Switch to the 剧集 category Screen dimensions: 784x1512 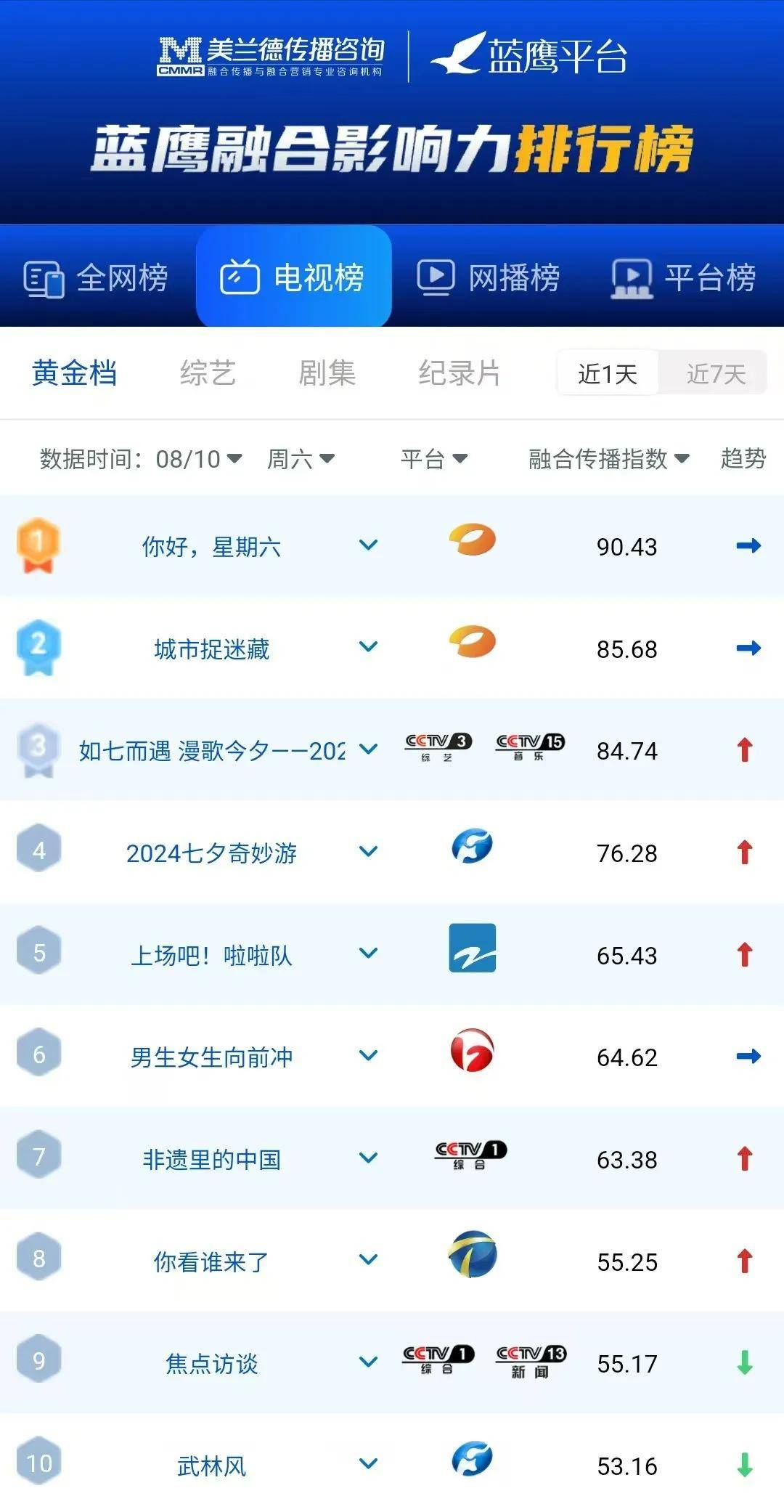pyautogui.click(x=327, y=373)
